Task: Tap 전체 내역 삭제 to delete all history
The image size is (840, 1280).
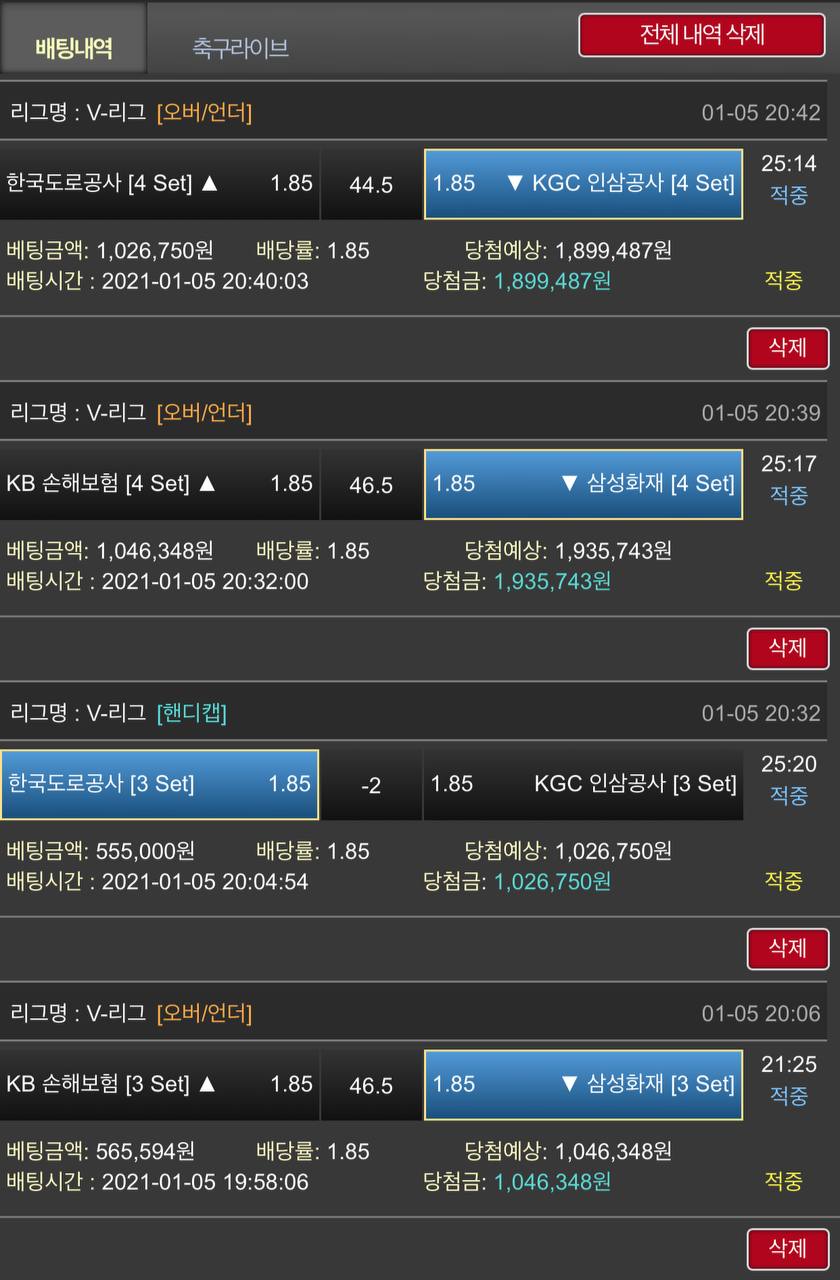Action: pyautogui.click(x=702, y=35)
